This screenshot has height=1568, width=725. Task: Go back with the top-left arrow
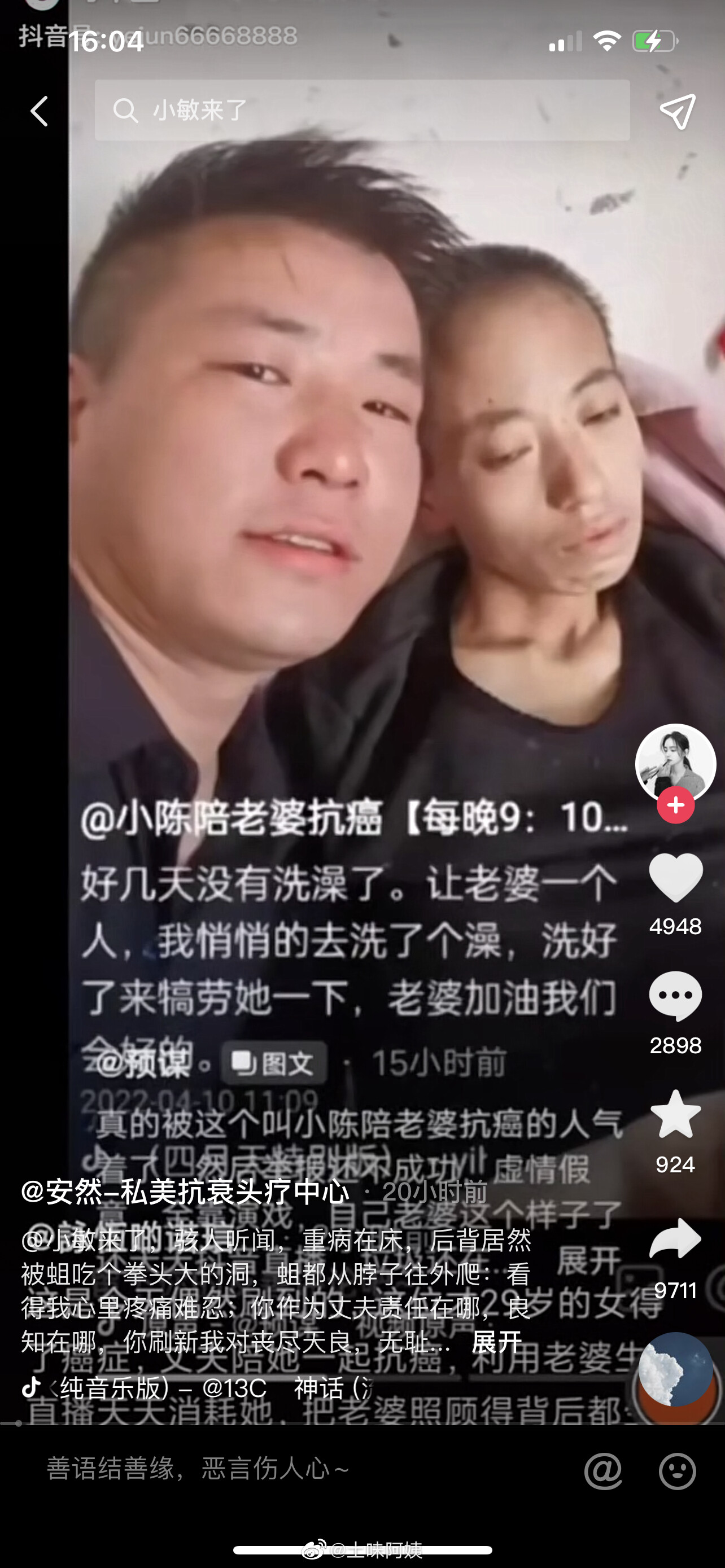[x=40, y=111]
